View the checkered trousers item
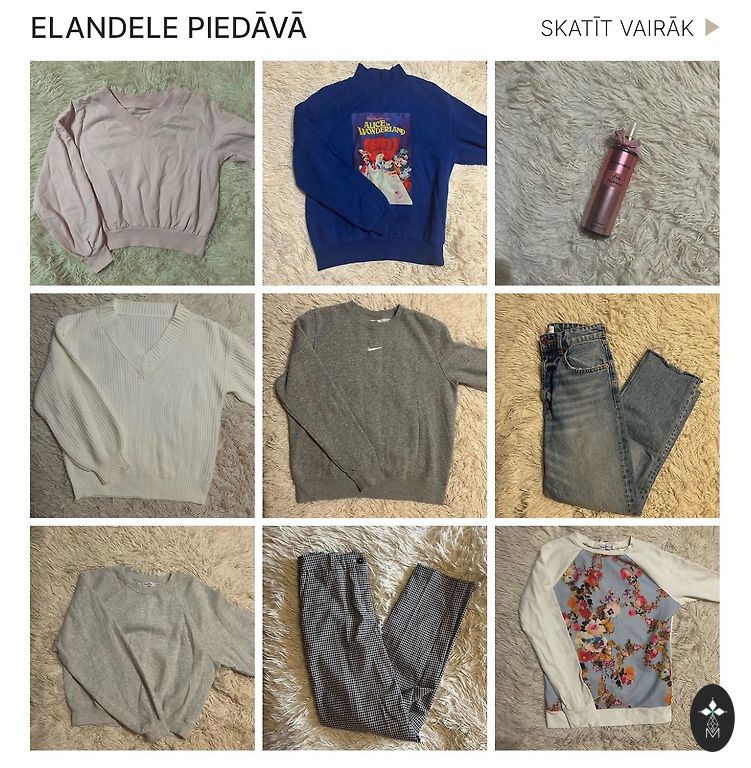The width and height of the screenshot is (751, 768). (375, 638)
